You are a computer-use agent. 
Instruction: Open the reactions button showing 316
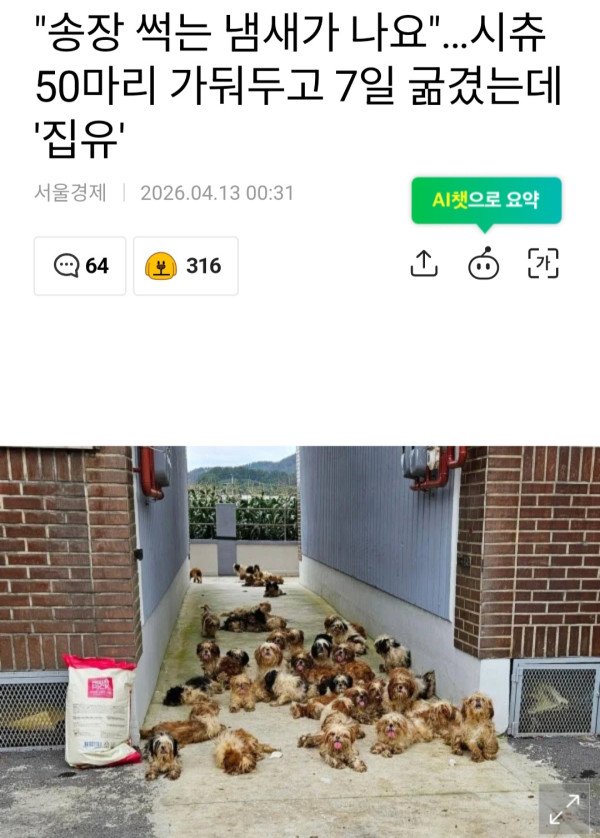point(186,266)
